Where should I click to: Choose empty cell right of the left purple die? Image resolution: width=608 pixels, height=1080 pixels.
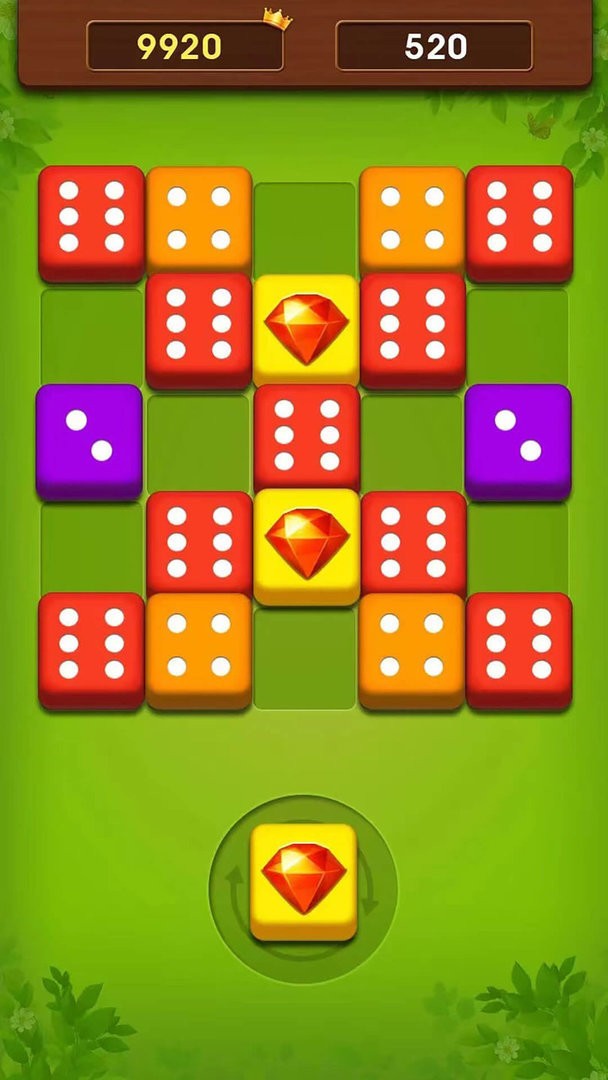pos(198,442)
